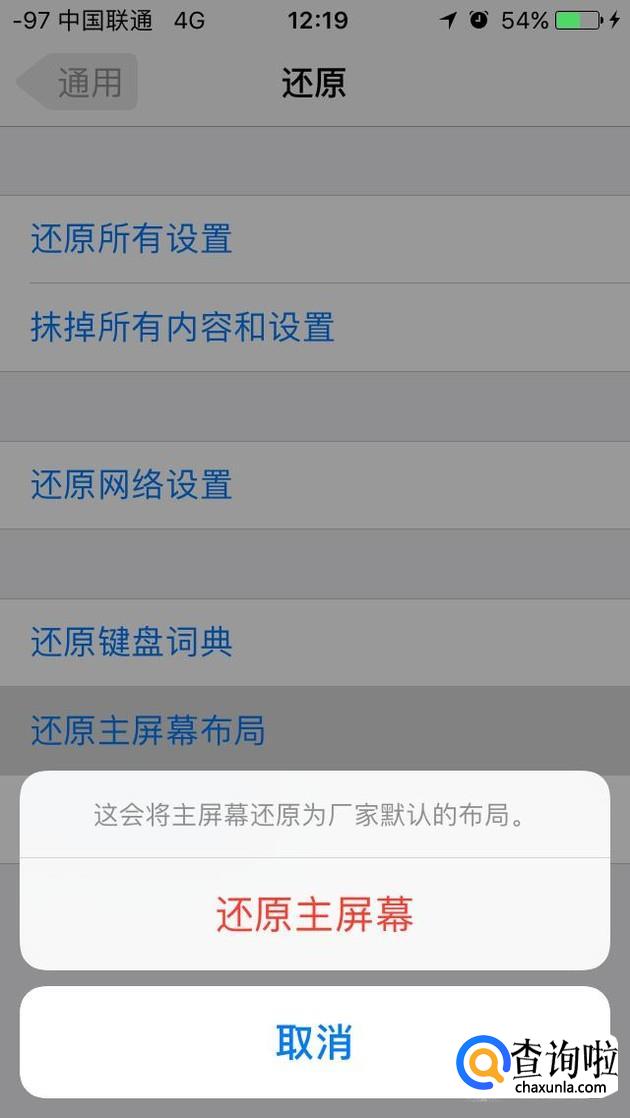
Task: Confirm 还原主屏幕 in the action sheet
Action: pyautogui.click(x=314, y=914)
